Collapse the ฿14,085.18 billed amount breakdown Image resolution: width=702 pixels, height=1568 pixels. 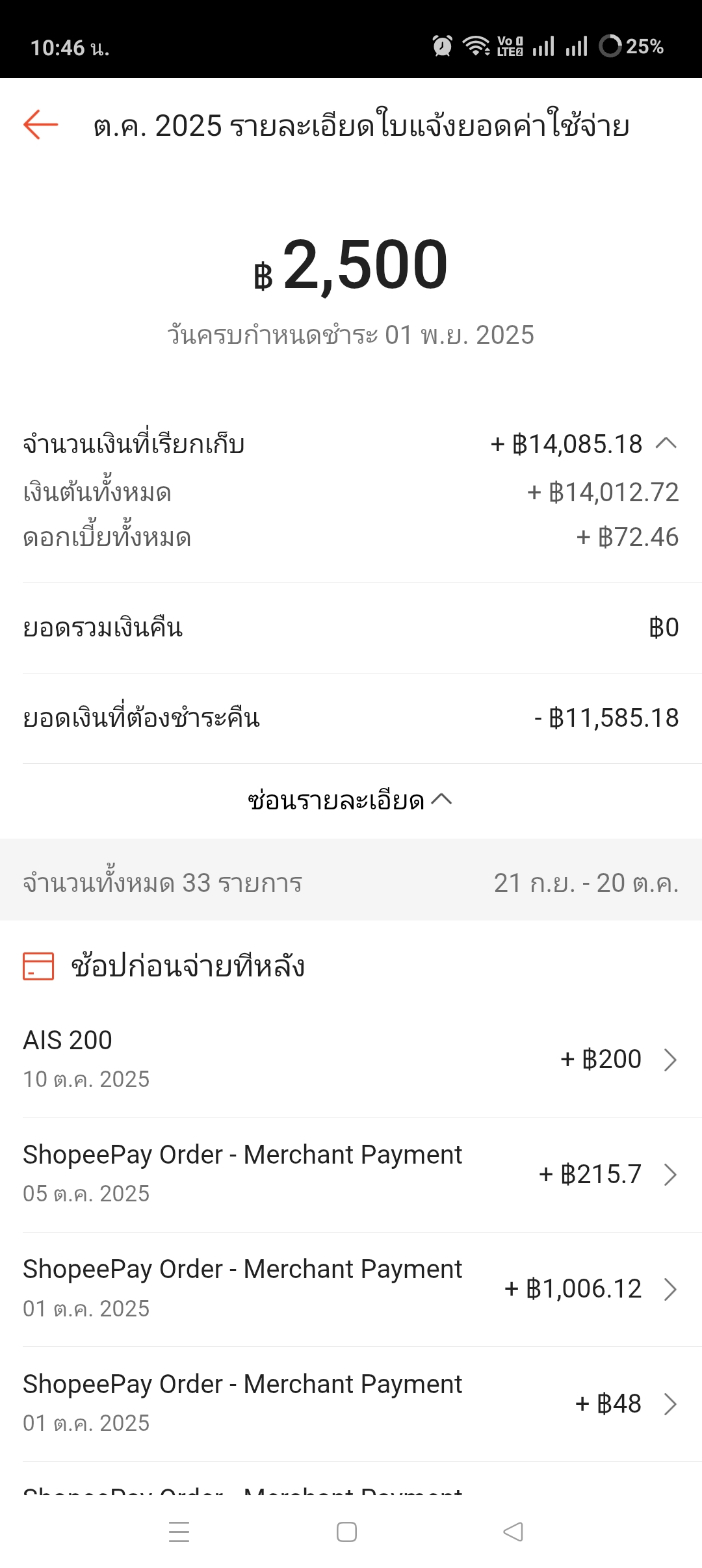[666, 443]
